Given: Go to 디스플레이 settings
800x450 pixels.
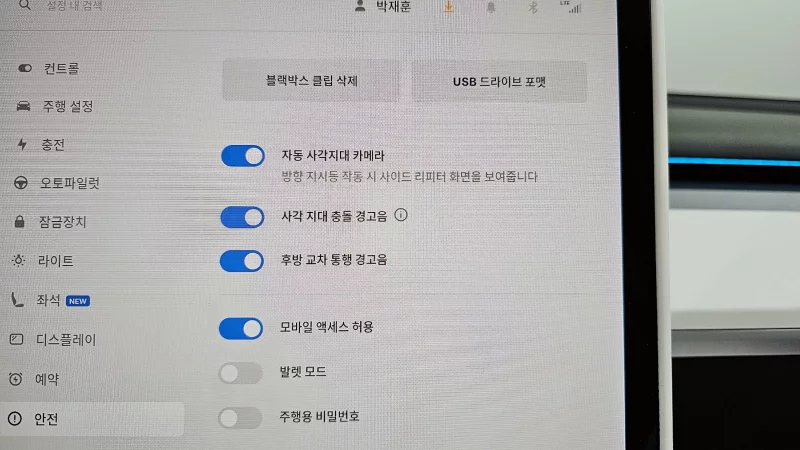Looking at the screenshot, I should point(67,339).
